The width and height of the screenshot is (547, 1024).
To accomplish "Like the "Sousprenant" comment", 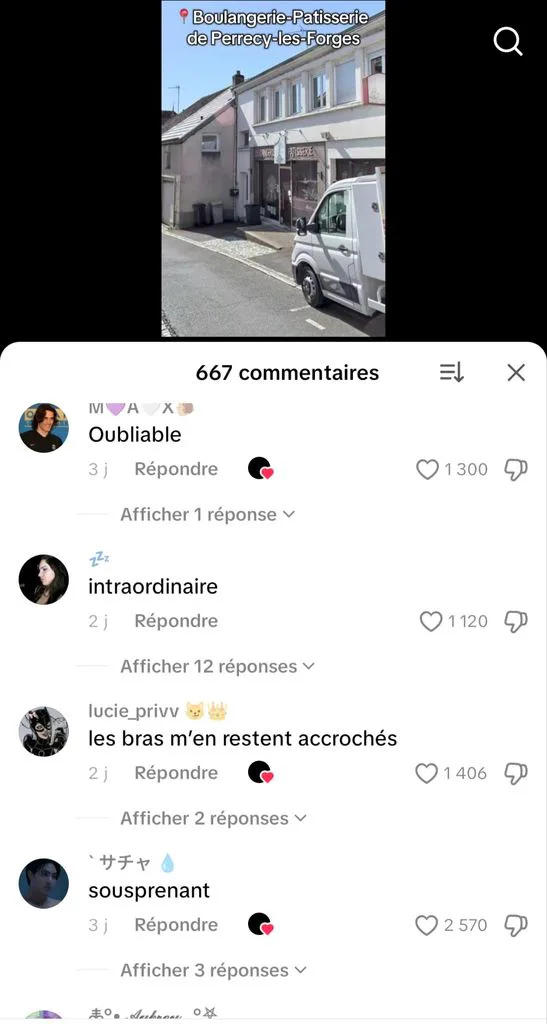I will [x=426, y=925].
